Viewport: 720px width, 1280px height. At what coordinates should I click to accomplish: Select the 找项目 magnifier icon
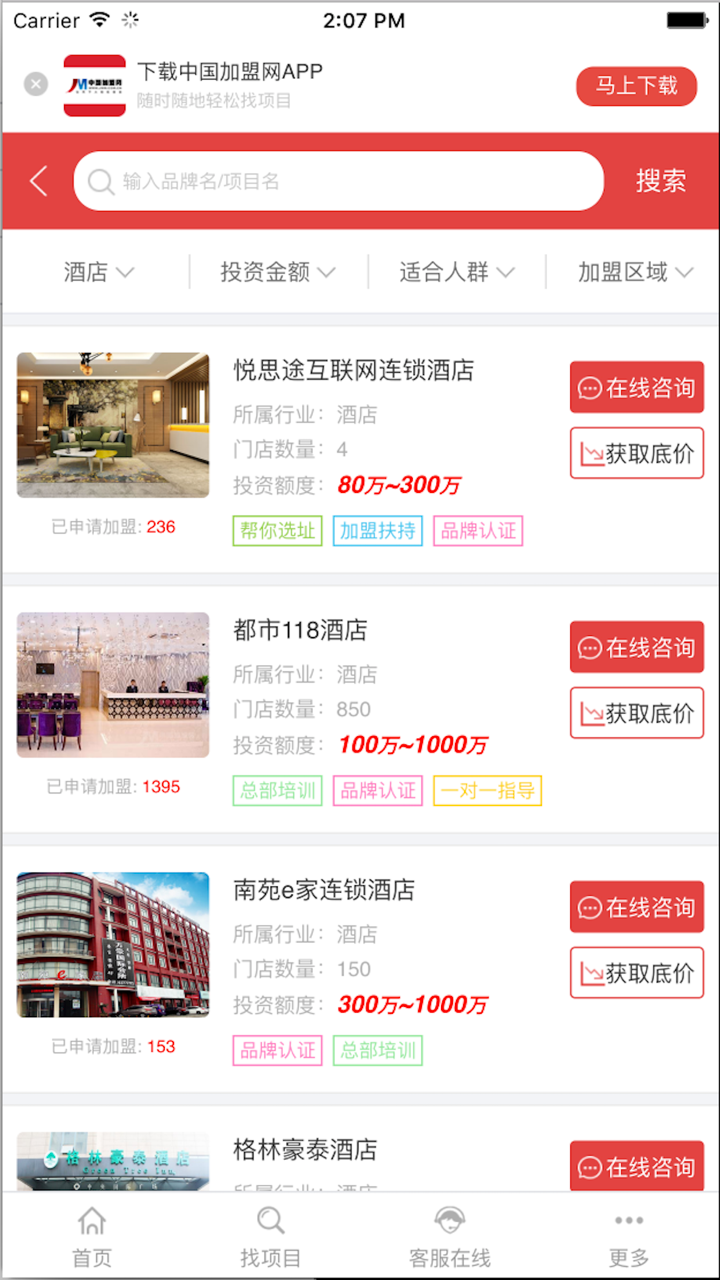coord(270,1221)
